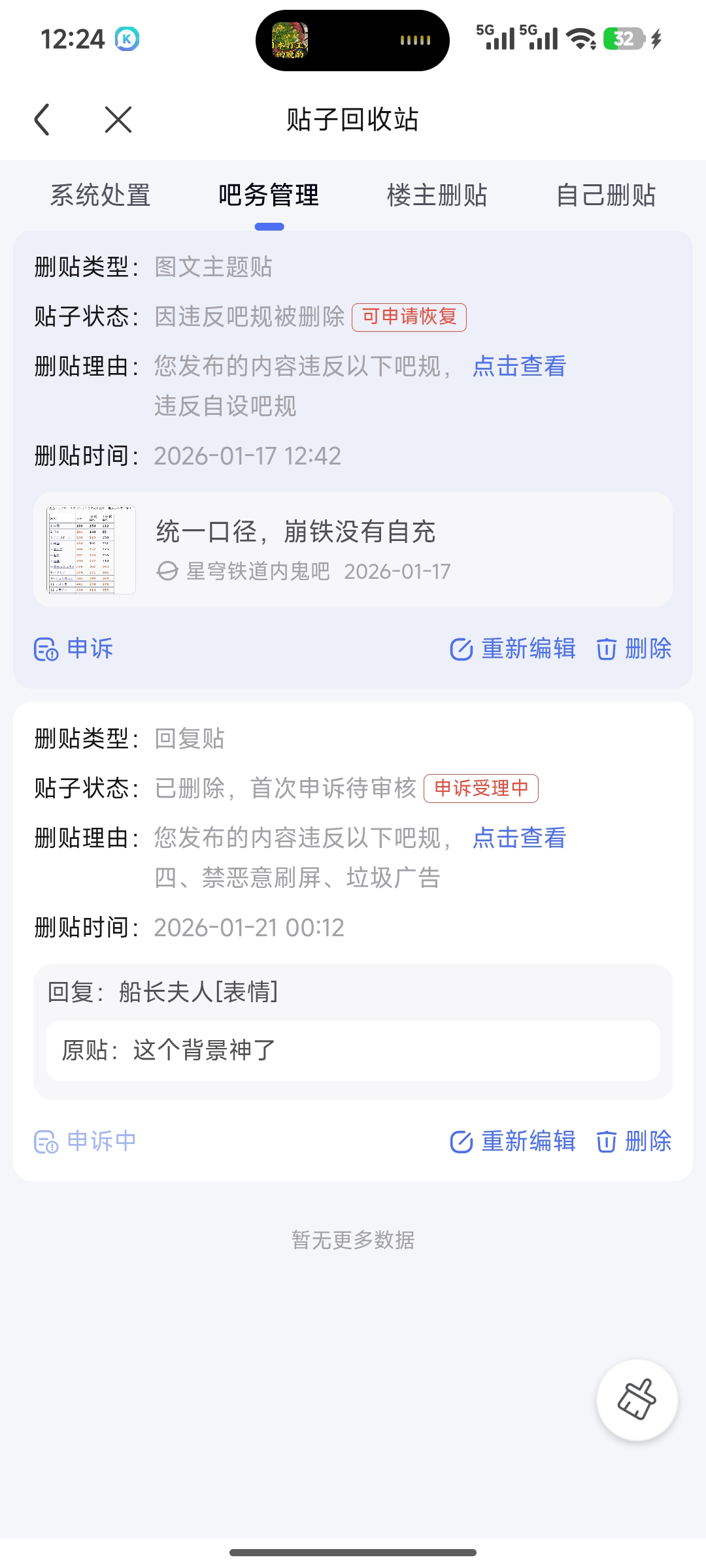This screenshot has height=1568, width=706.
Task: Open the 楼主删贴 tab
Action: point(437,195)
